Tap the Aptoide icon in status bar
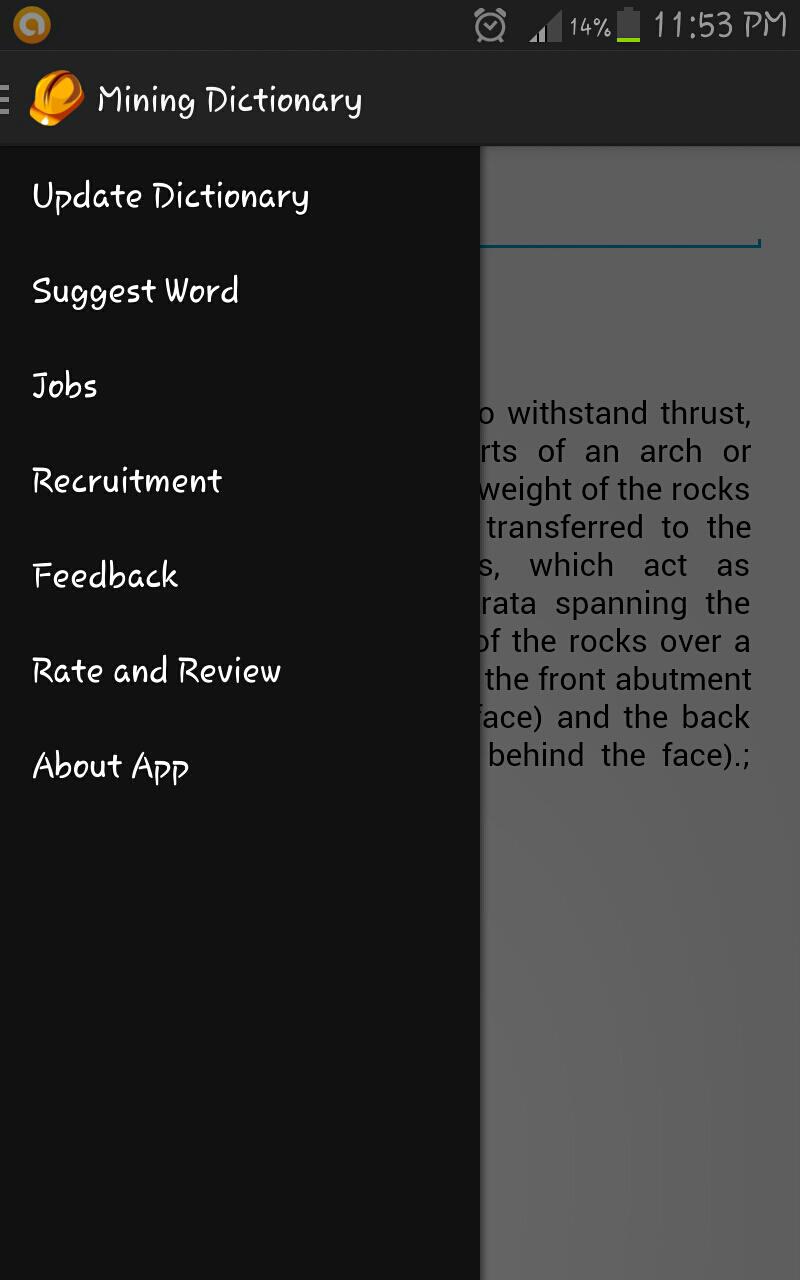The width and height of the screenshot is (800, 1280). [30, 25]
